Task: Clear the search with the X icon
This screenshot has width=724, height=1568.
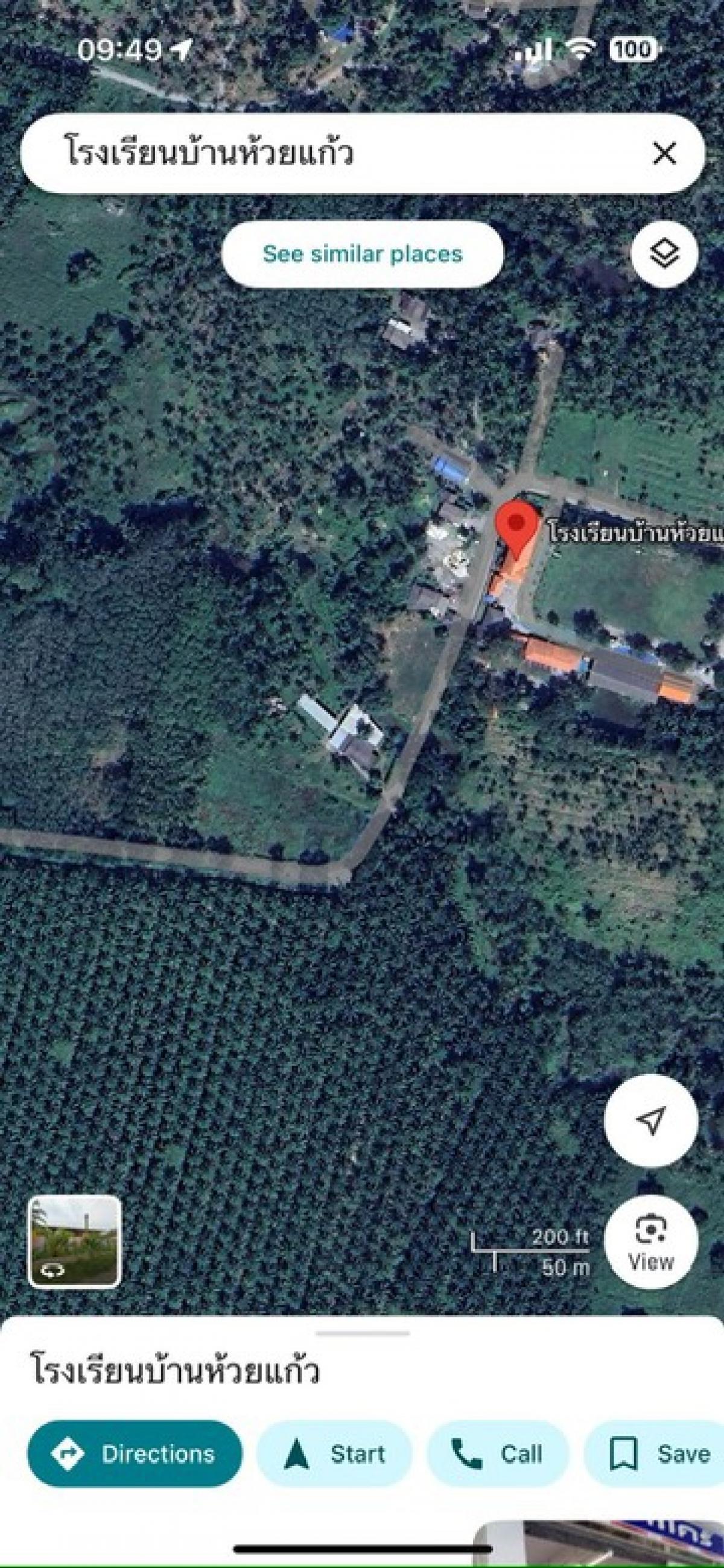Action: click(664, 153)
